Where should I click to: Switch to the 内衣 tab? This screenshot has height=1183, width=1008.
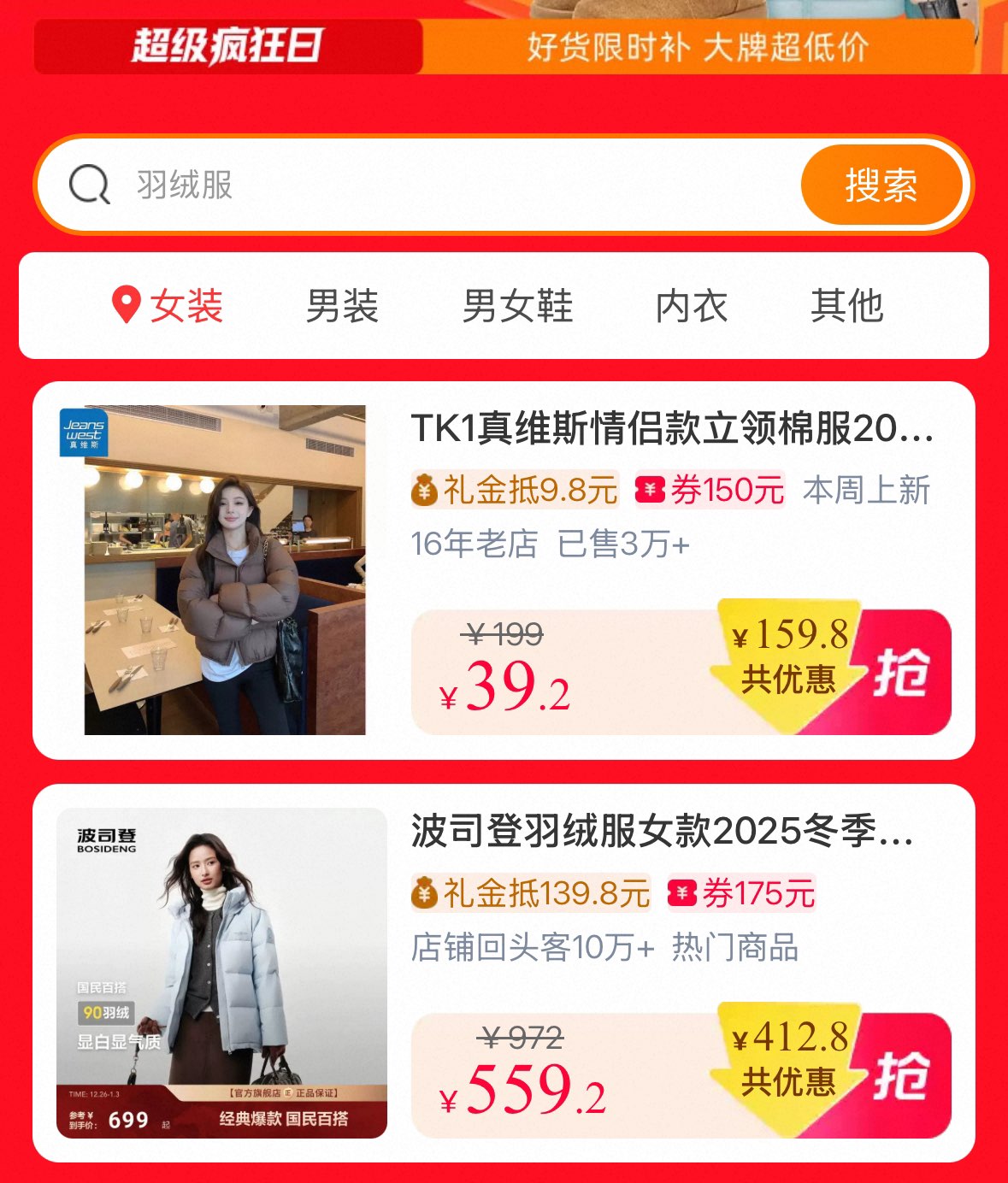(x=691, y=306)
